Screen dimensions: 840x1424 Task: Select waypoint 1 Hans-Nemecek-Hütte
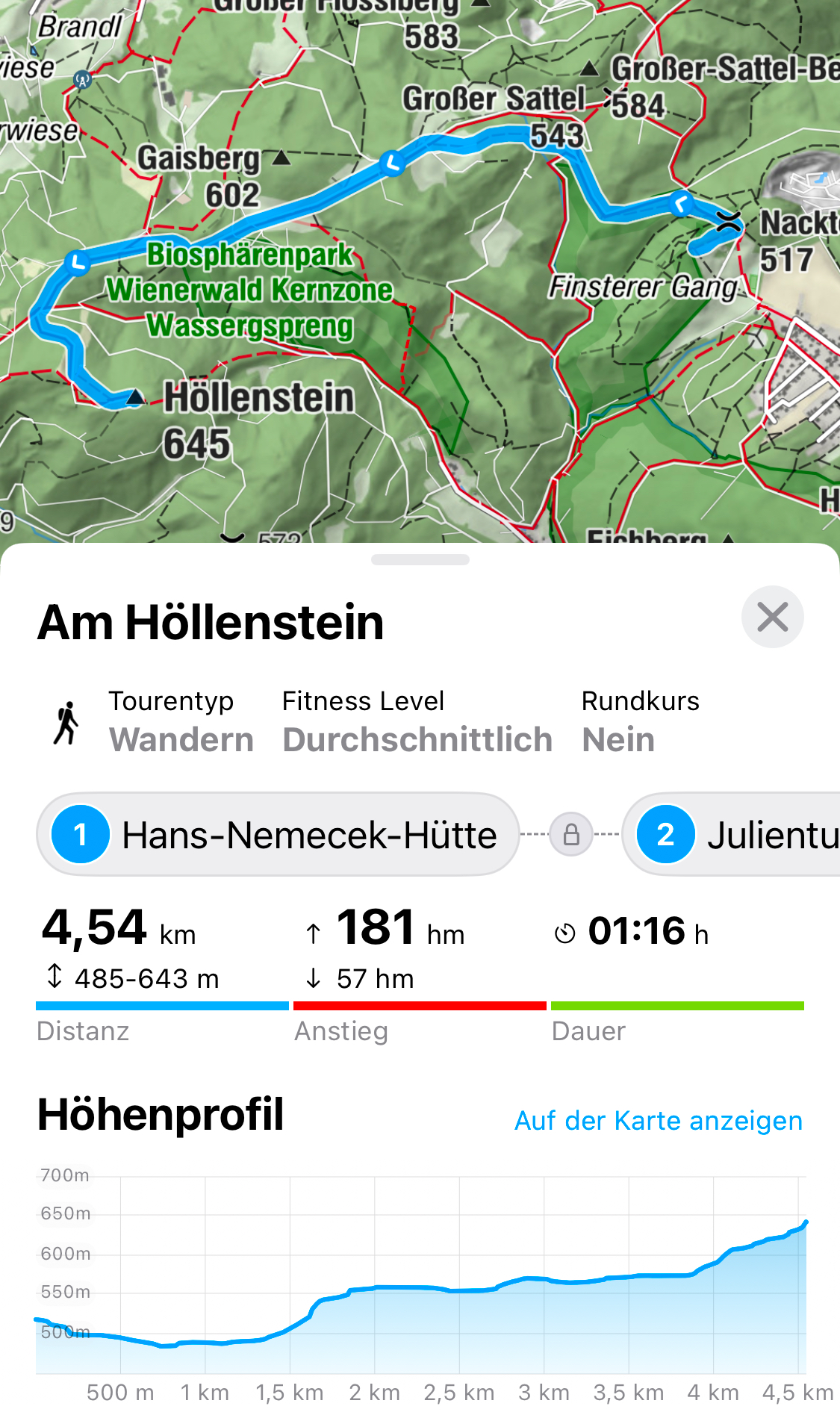coord(278,834)
